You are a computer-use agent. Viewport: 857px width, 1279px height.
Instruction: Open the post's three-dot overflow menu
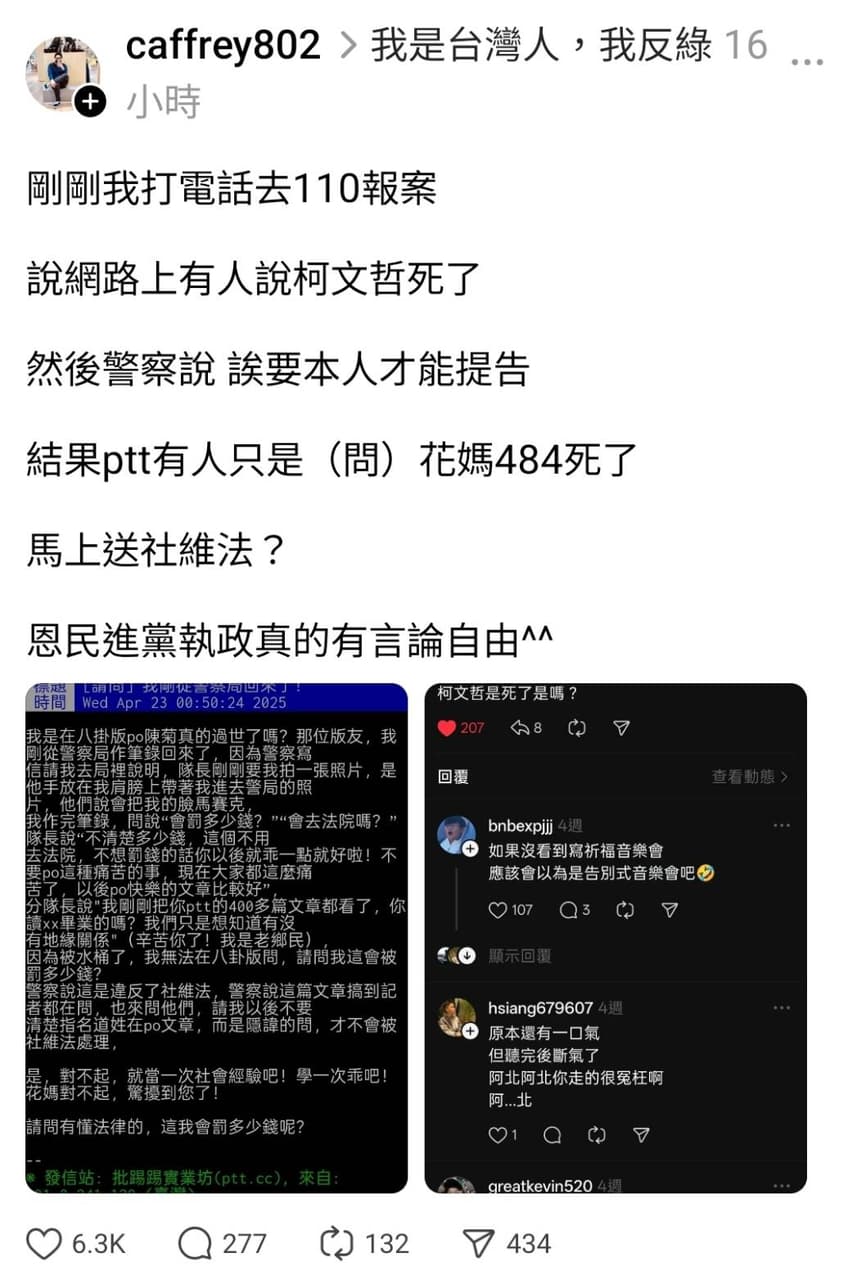[807, 62]
